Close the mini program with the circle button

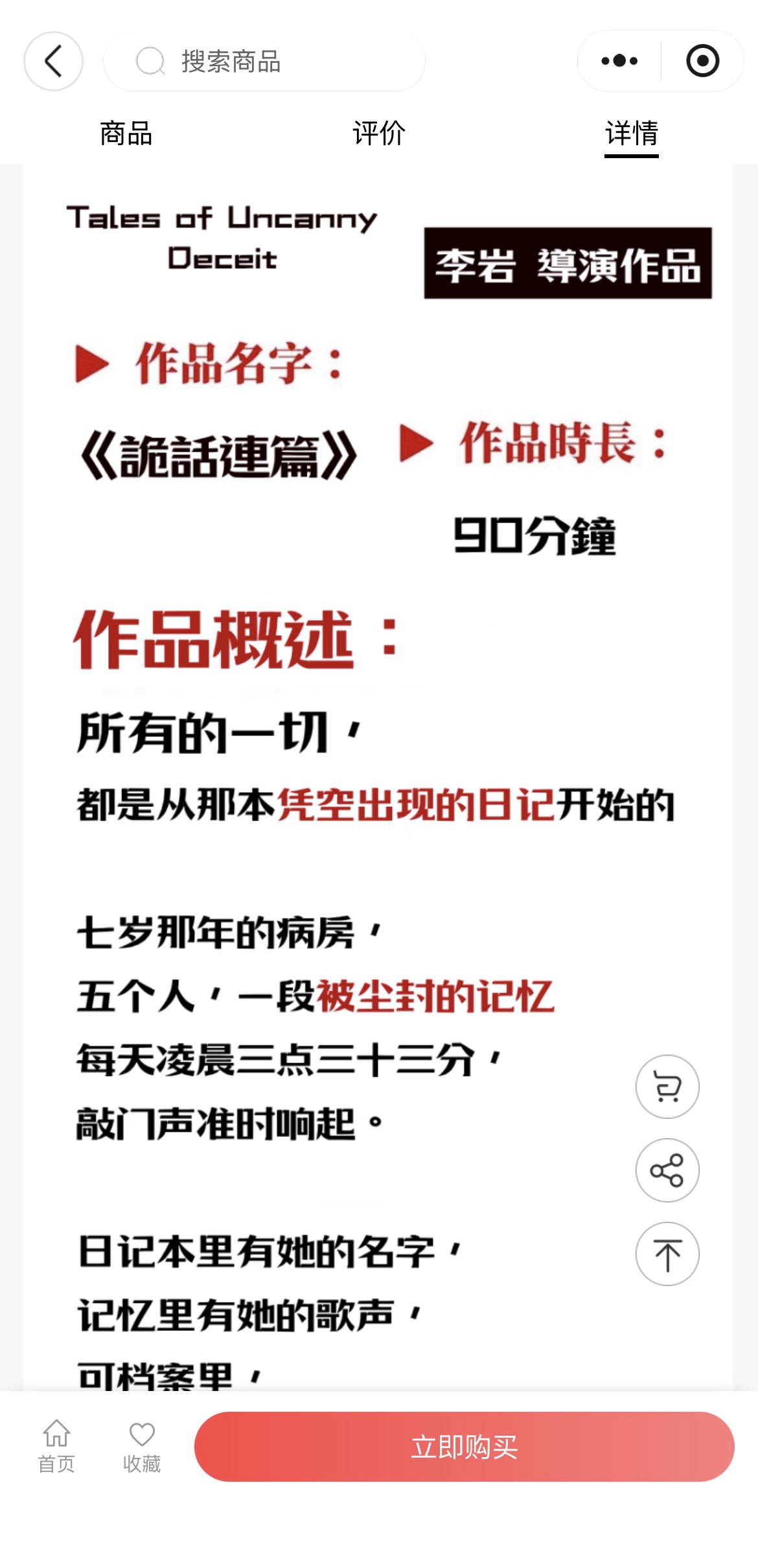[x=702, y=61]
